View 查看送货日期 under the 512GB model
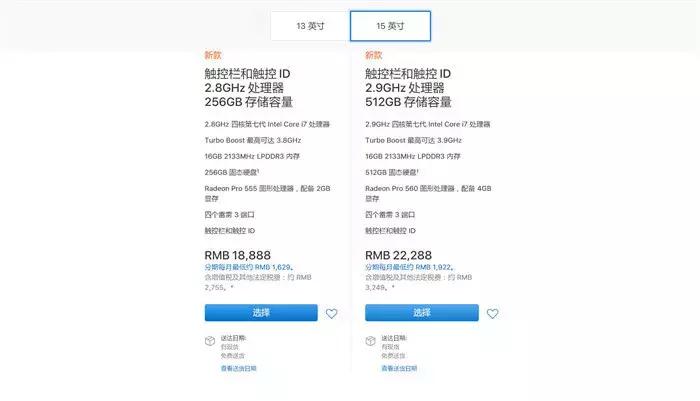 pyautogui.click(x=398, y=368)
